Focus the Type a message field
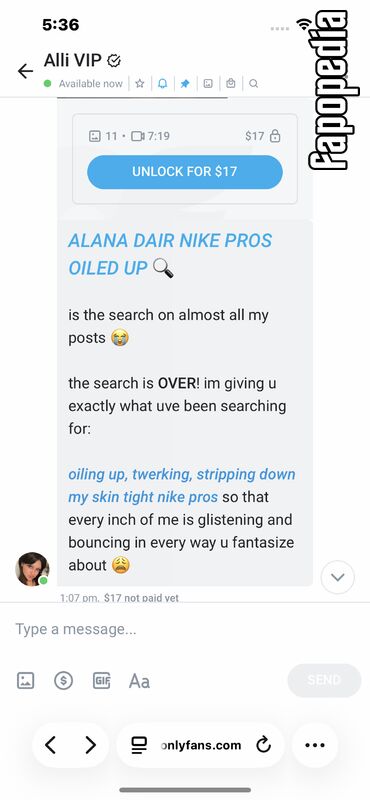The width and height of the screenshot is (370, 800). (x=185, y=629)
